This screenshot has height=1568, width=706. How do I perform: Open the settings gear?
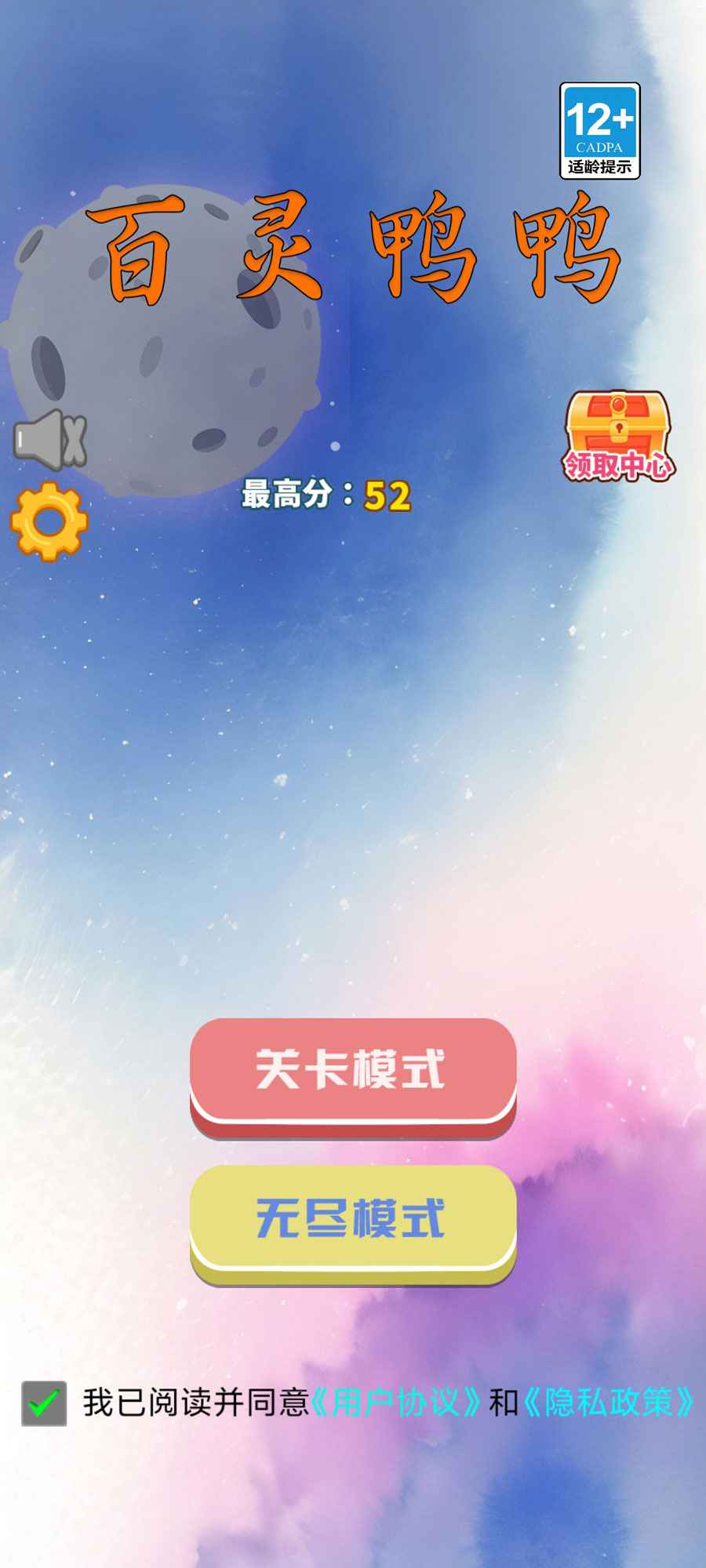pos(49,522)
